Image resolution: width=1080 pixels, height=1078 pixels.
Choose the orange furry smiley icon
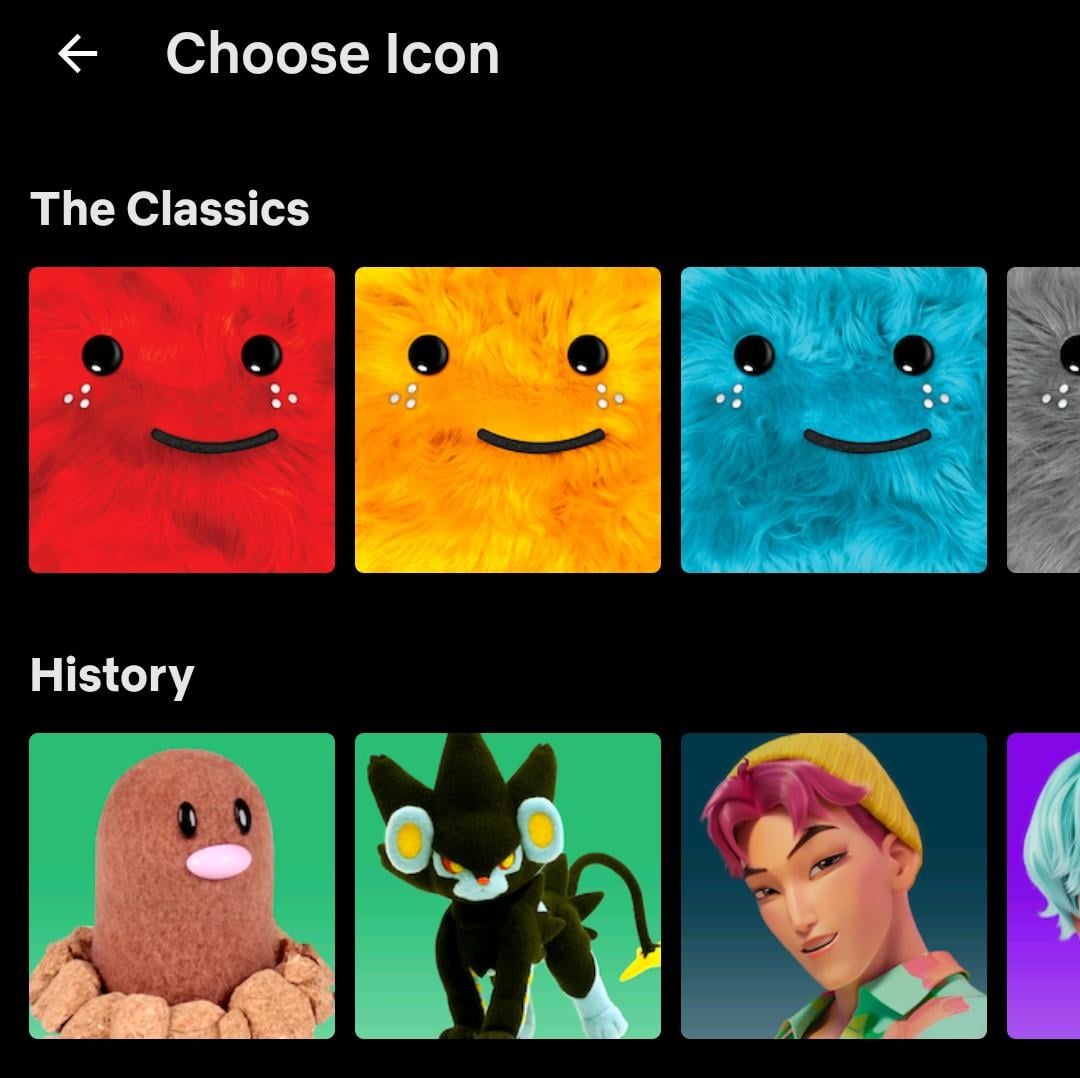[x=508, y=420]
